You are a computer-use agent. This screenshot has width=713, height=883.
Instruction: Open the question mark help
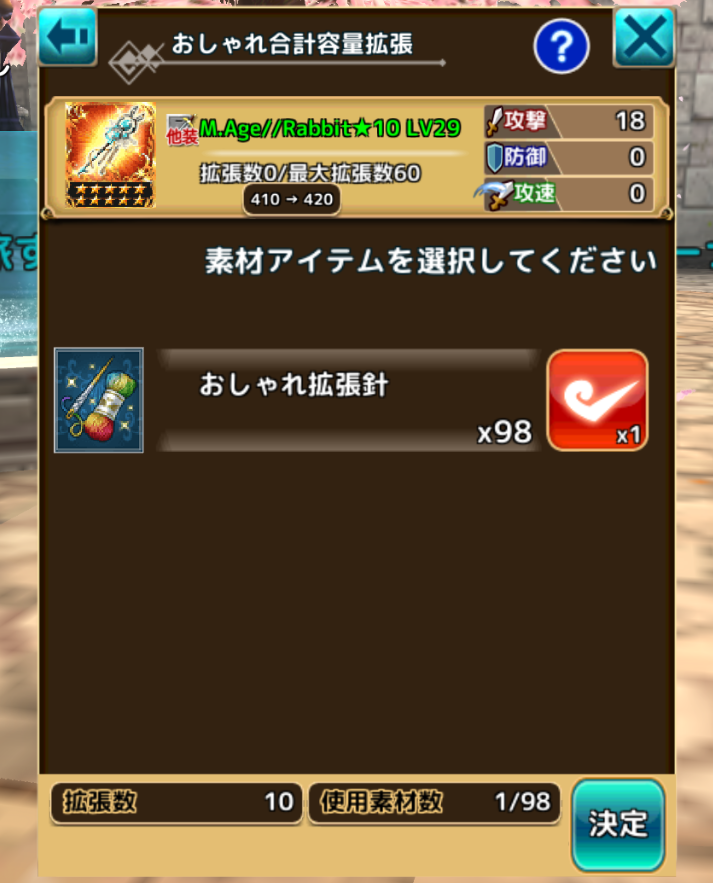point(561,45)
